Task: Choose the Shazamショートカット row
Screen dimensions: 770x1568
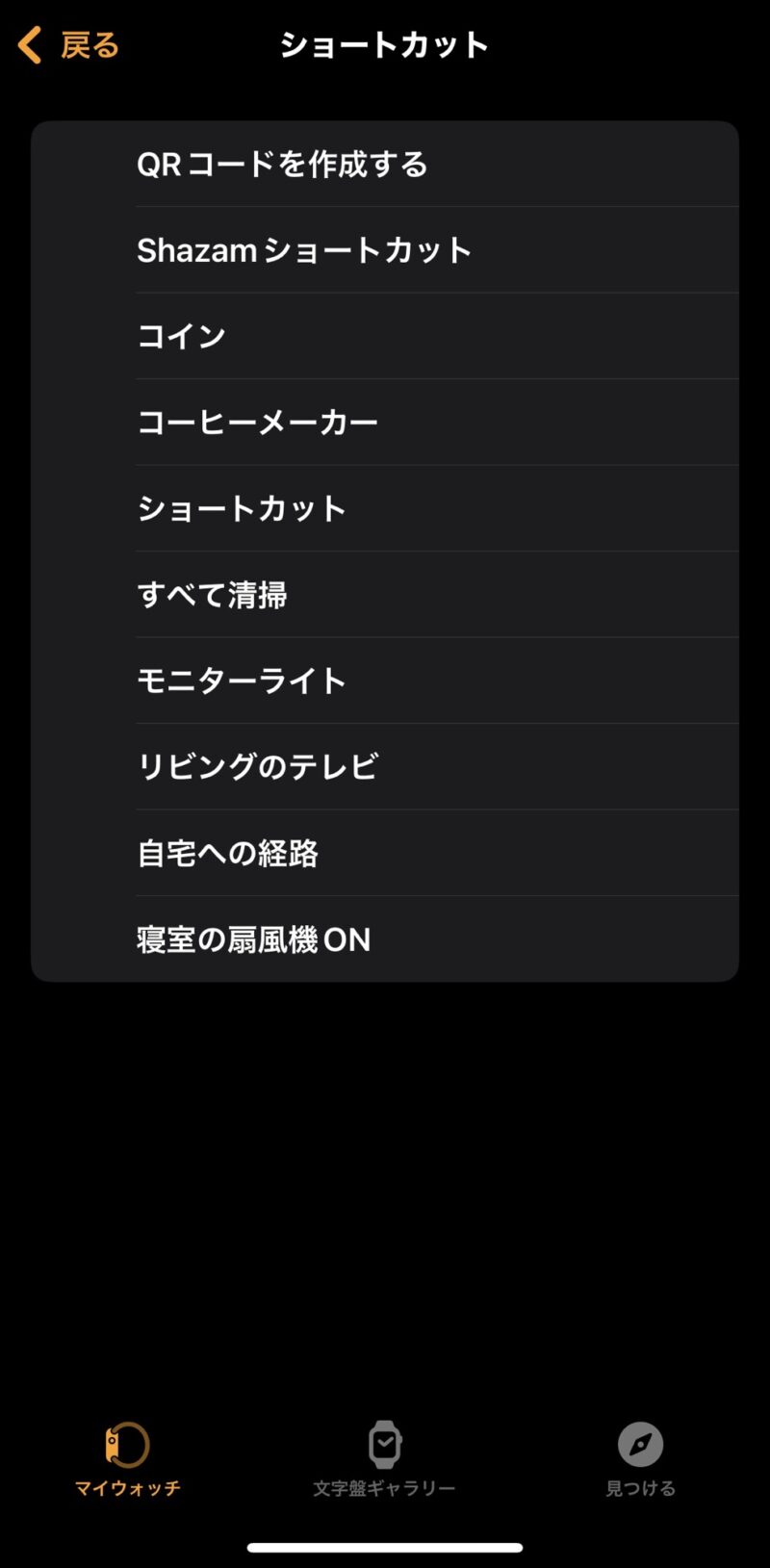Action: 385,250
